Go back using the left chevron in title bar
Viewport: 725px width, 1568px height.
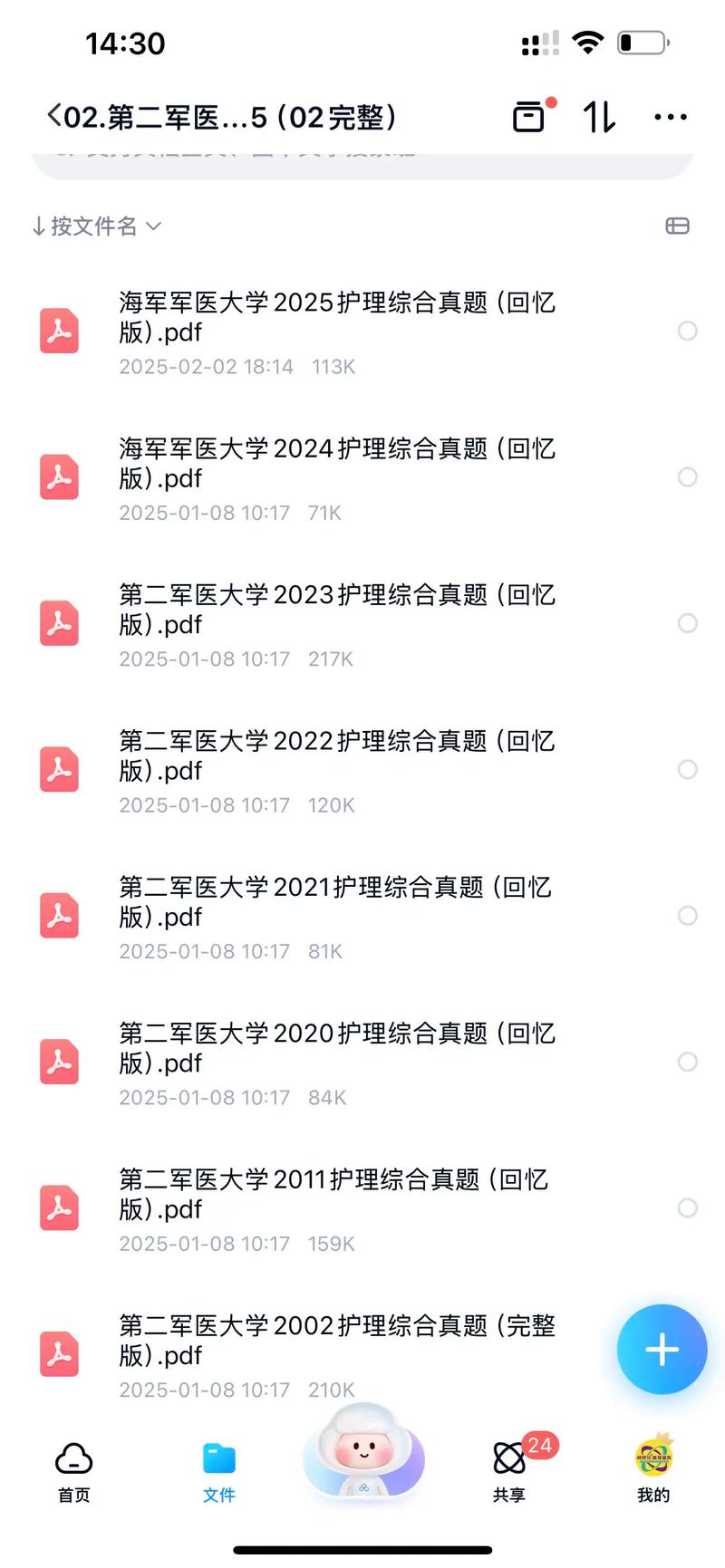tap(53, 115)
